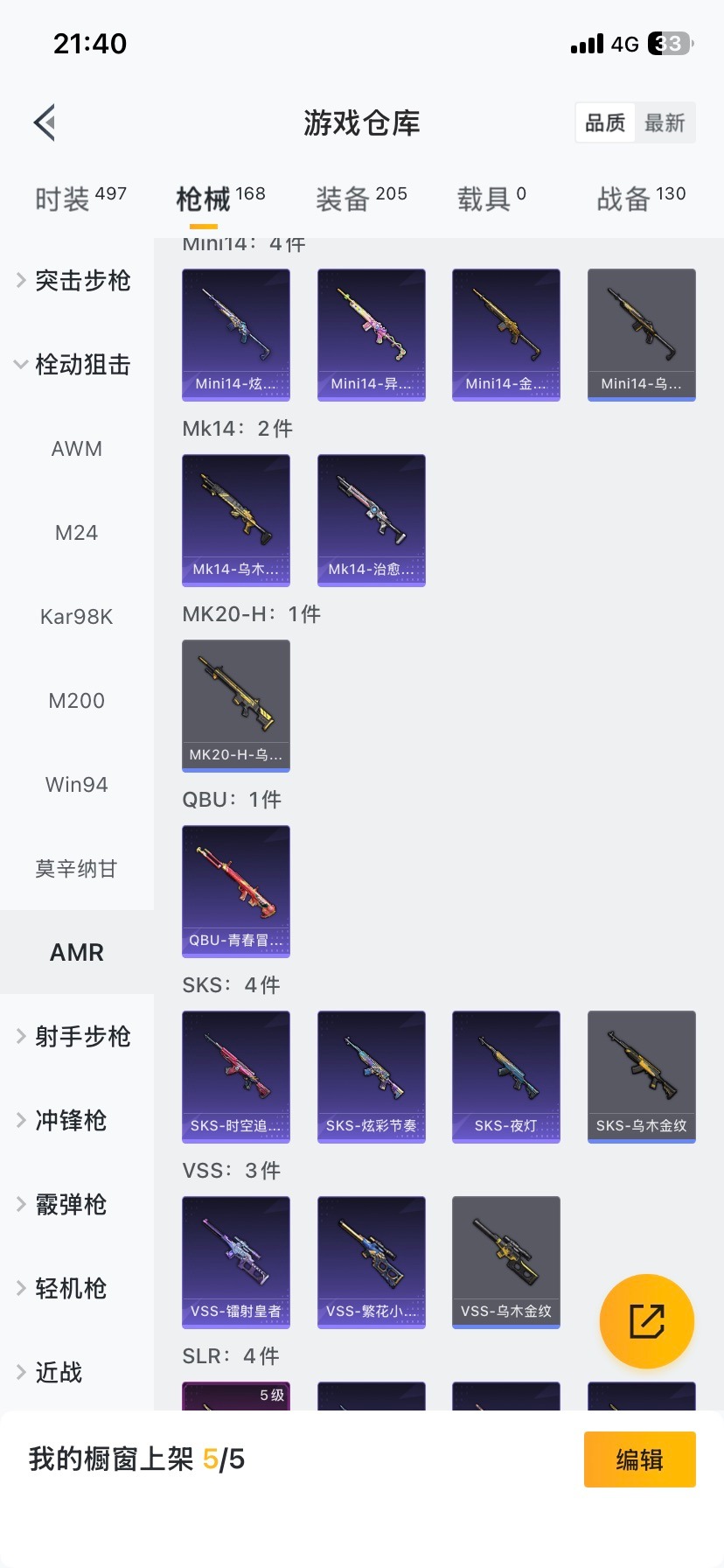Open the 战备 tab
This screenshot has width=724, height=1568.
pos(640,196)
